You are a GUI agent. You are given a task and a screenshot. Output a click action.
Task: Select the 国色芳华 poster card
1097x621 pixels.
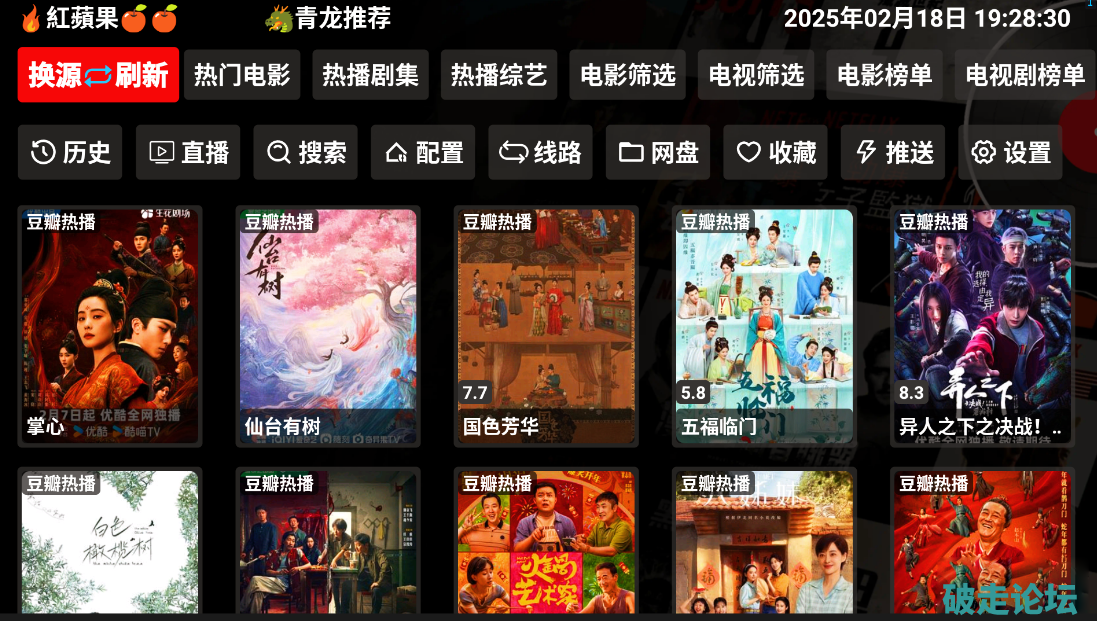(x=546, y=326)
